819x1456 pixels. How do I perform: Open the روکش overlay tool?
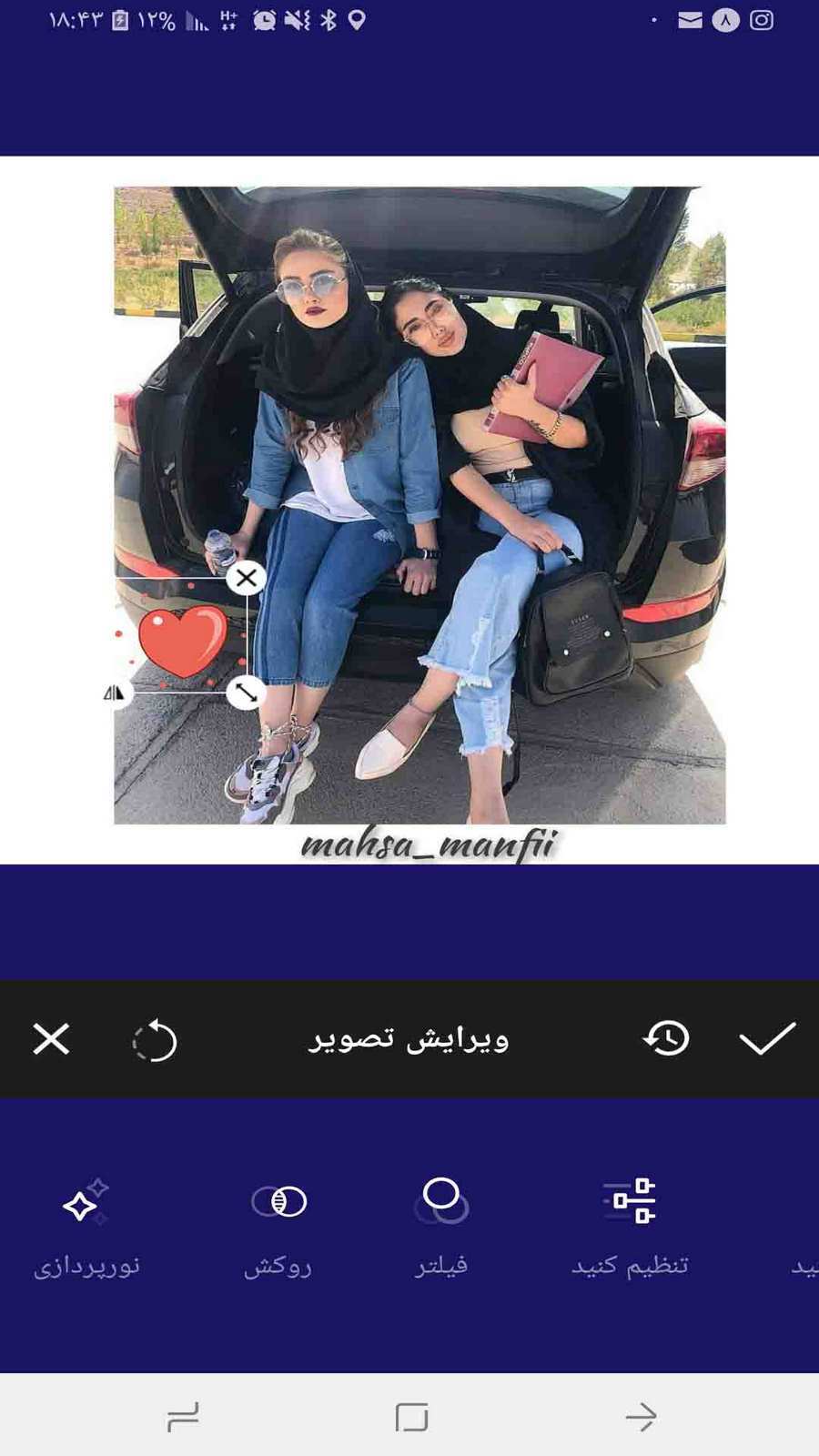[x=278, y=1224]
